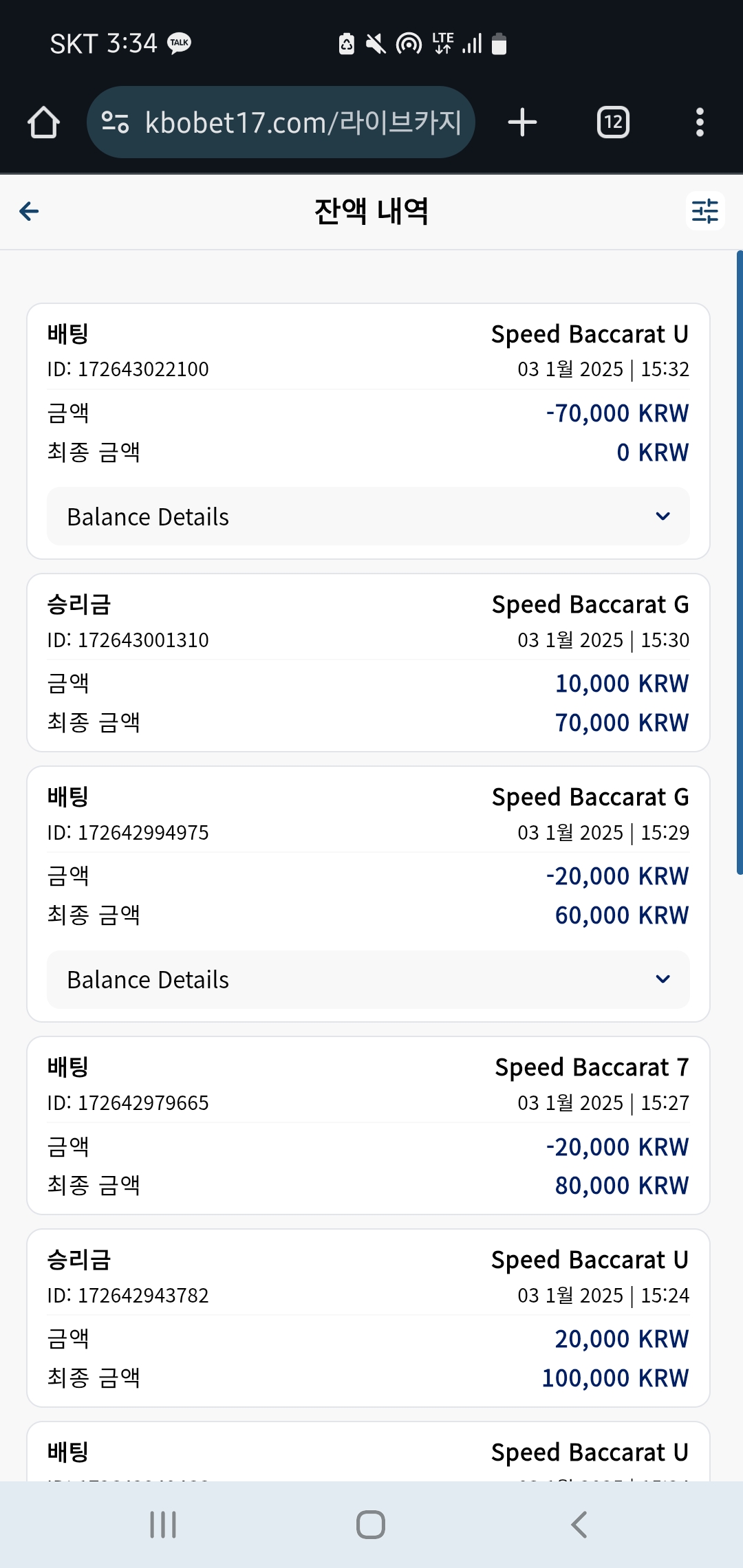This screenshot has height=1568, width=743.
Task: Open the browser home page
Action: point(43,122)
